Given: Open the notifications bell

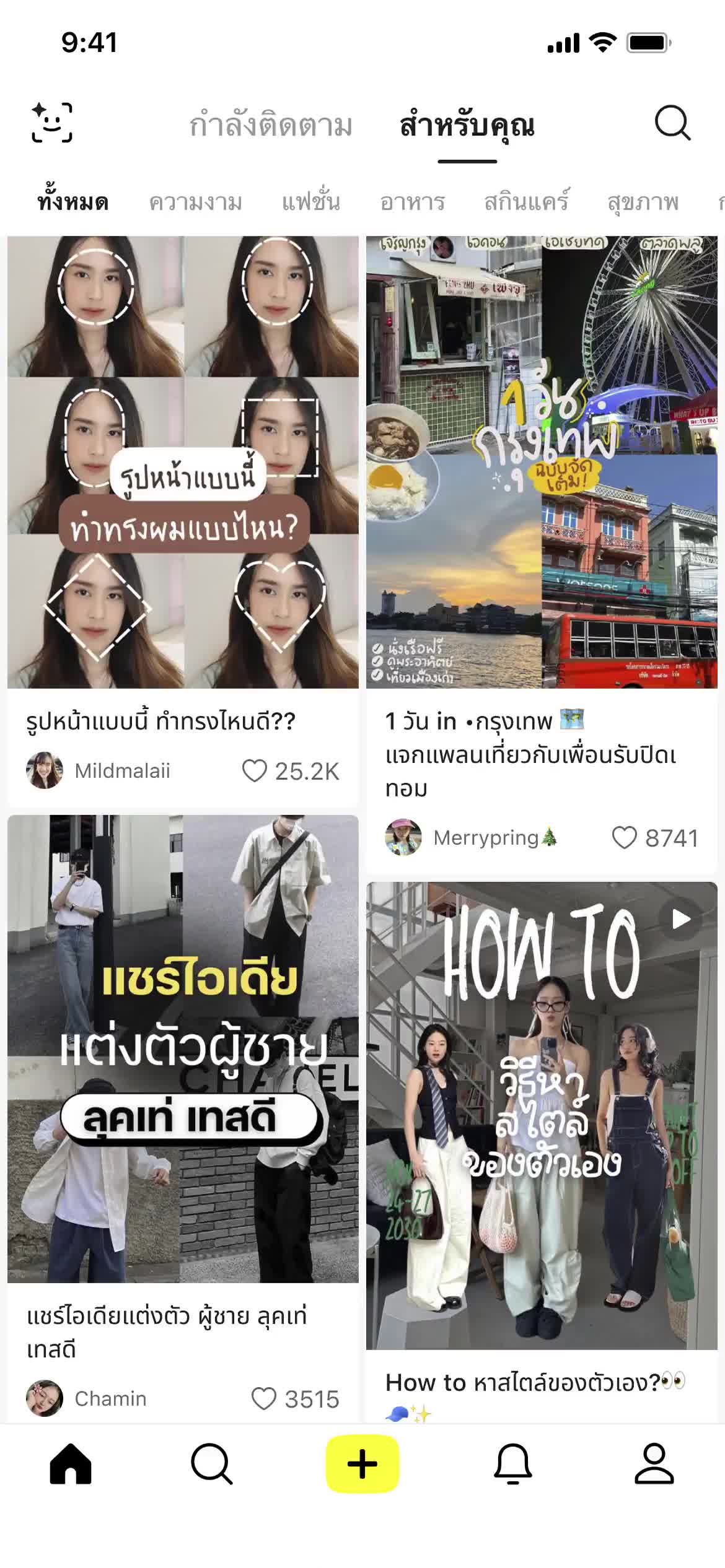Looking at the screenshot, I should [x=512, y=1464].
